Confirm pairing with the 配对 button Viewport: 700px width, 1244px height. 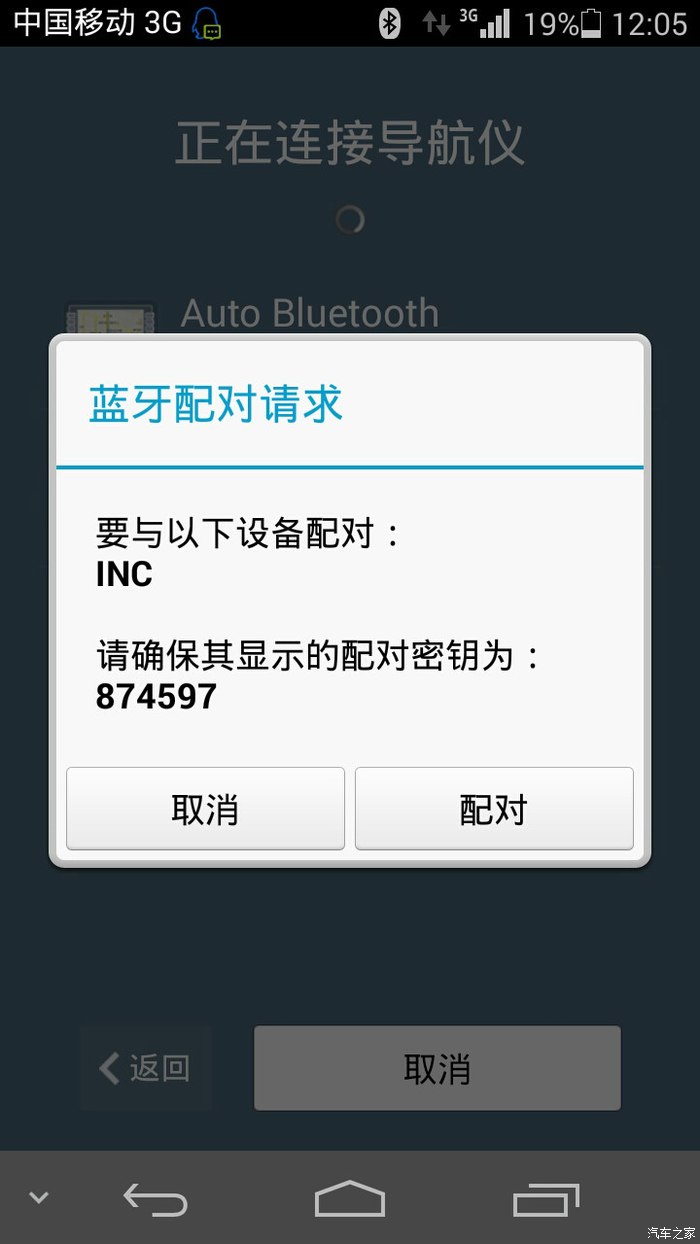coord(494,809)
